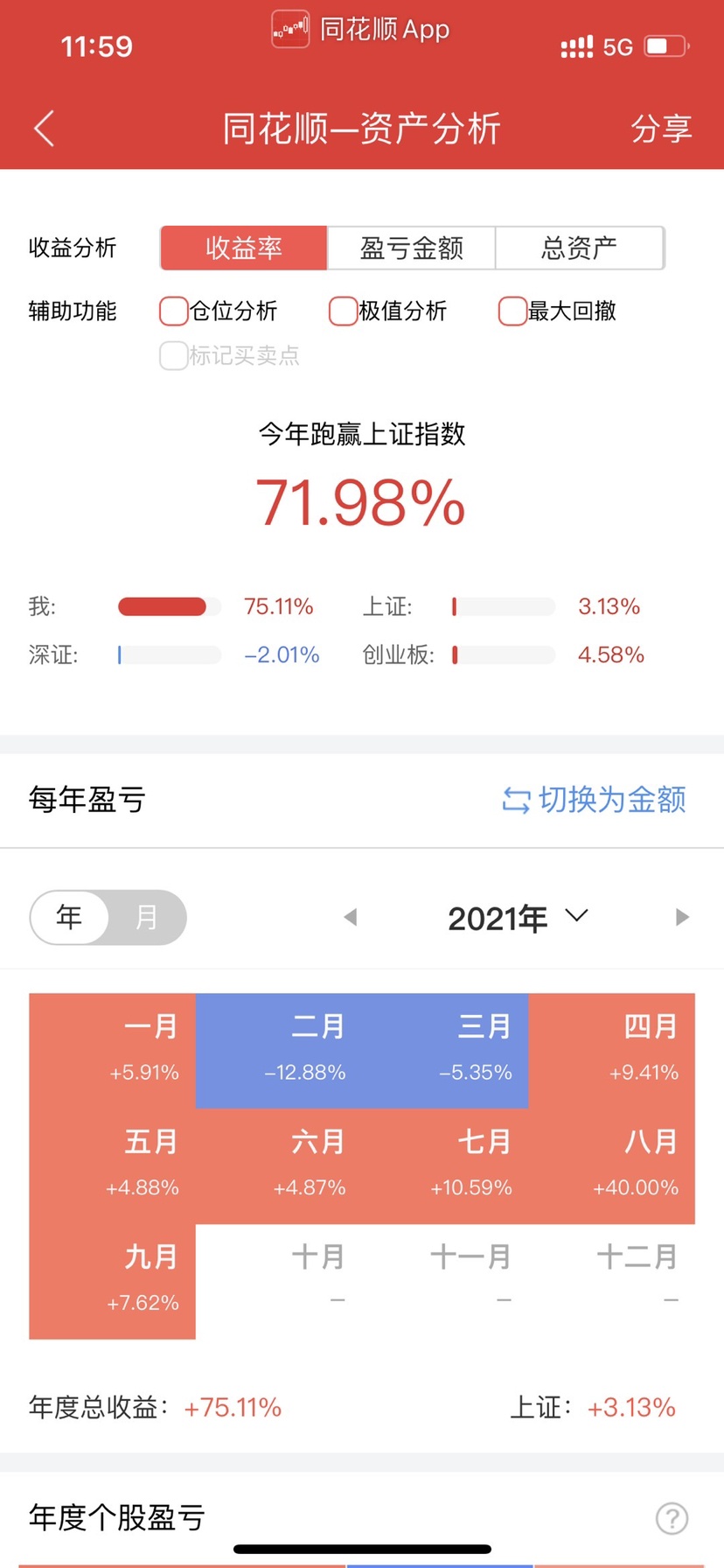Go to the previous year arrow

[x=351, y=917]
